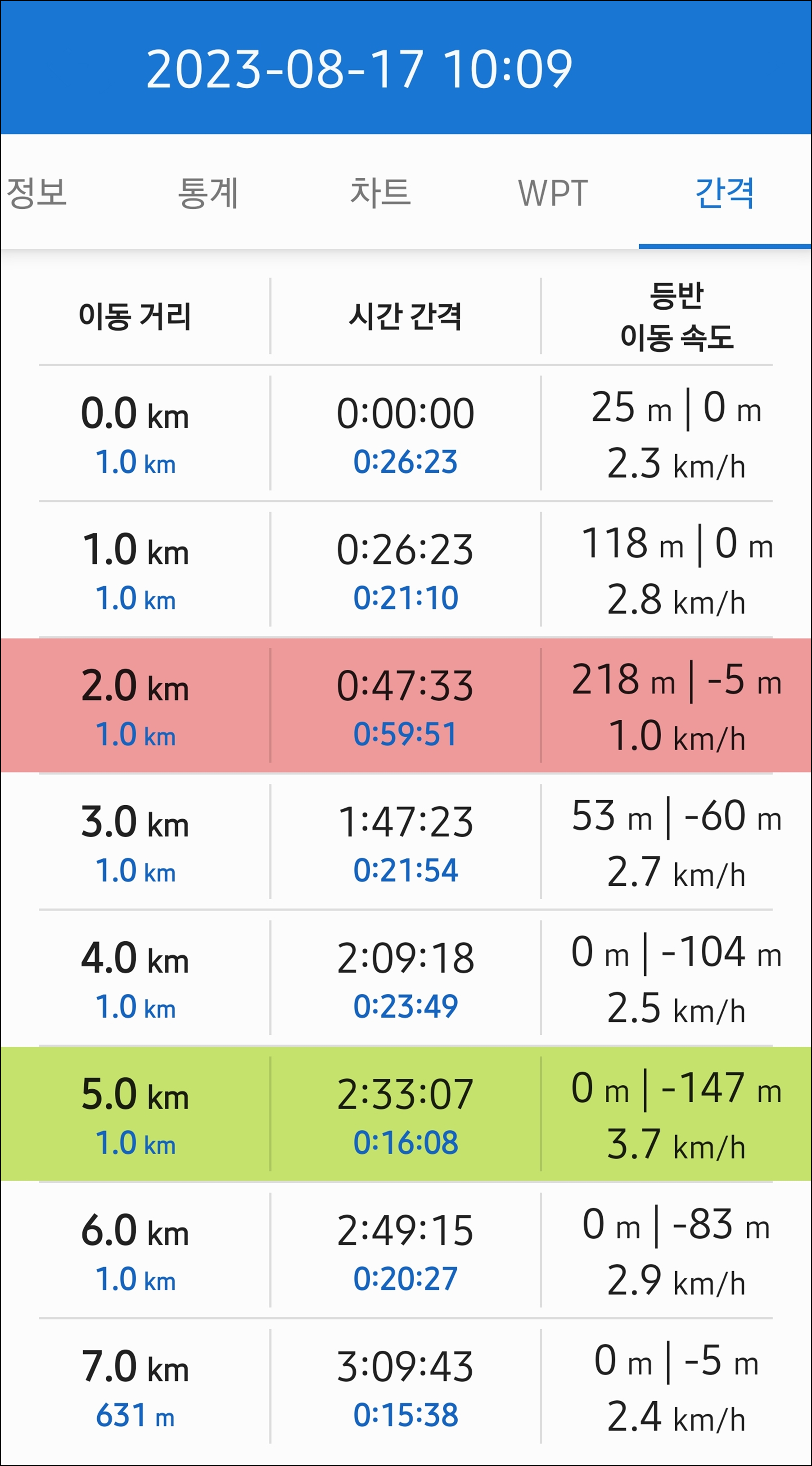Select the 차트 tab

(x=381, y=192)
